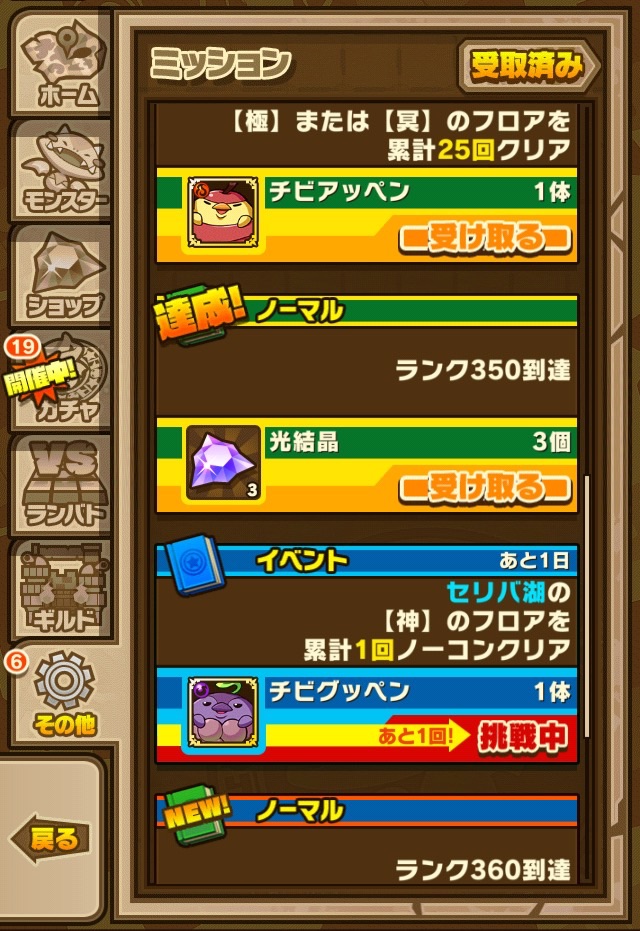Image resolution: width=640 pixels, height=931 pixels.
Task: Tap 挑戦中 on the チビグッペン mission
Action: pyautogui.click(x=523, y=738)
